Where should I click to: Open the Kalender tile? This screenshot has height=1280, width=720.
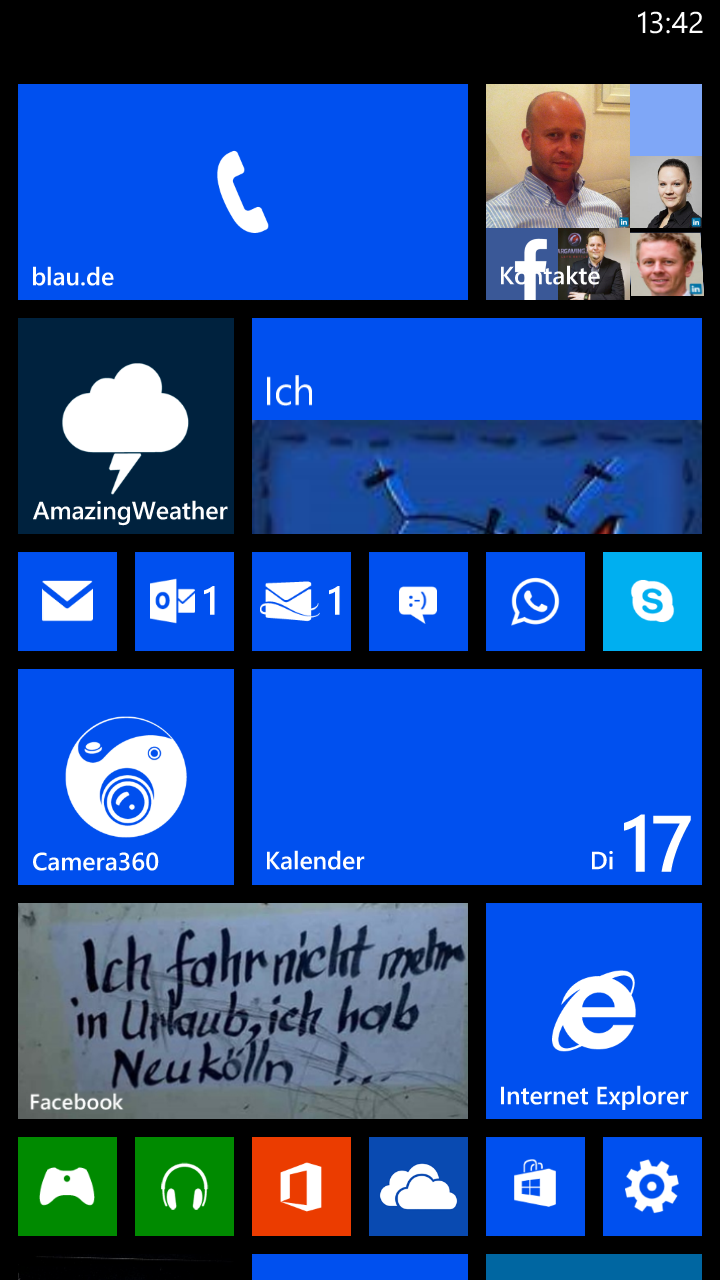click(477, 777)
